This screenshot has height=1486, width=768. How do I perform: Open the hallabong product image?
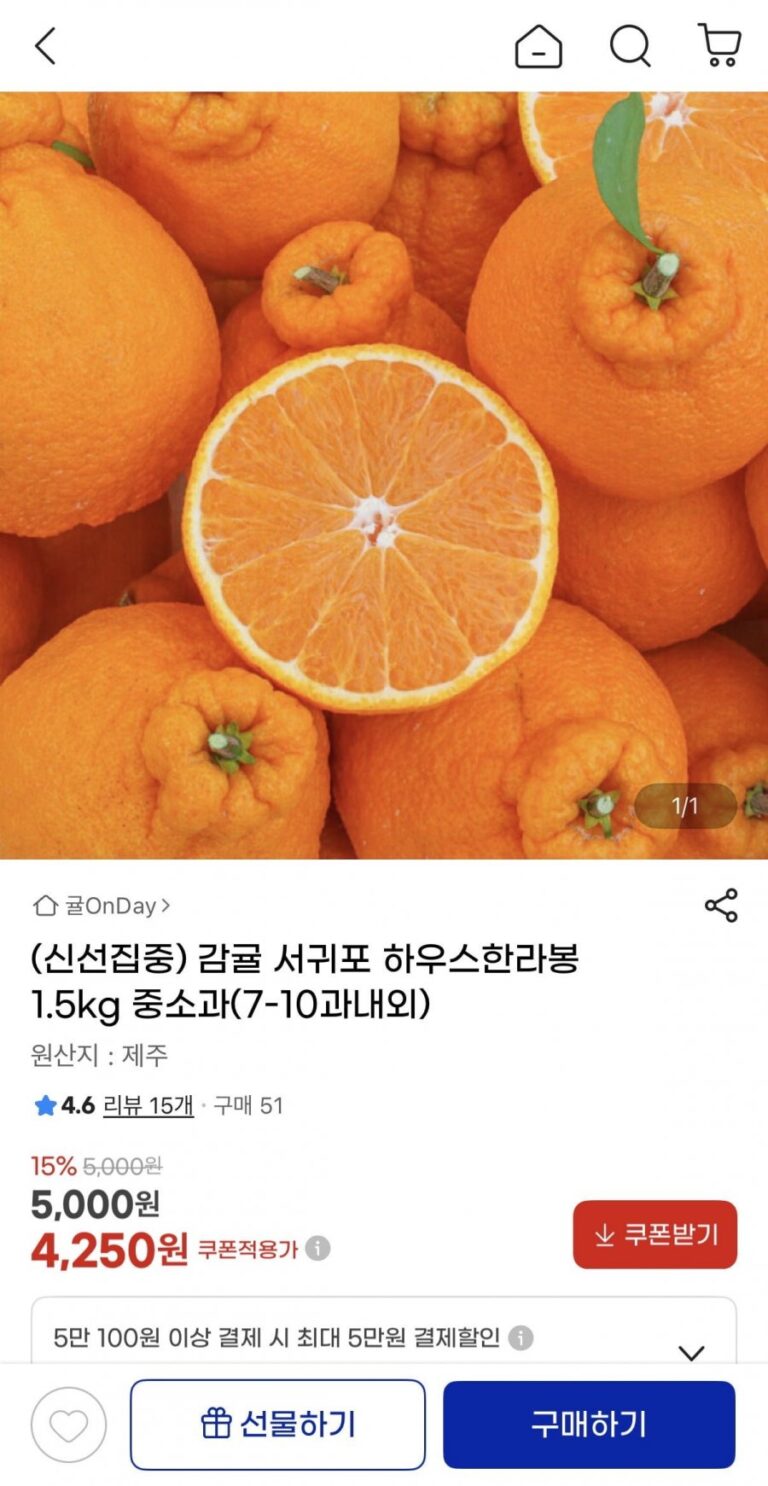pos(384,475)
